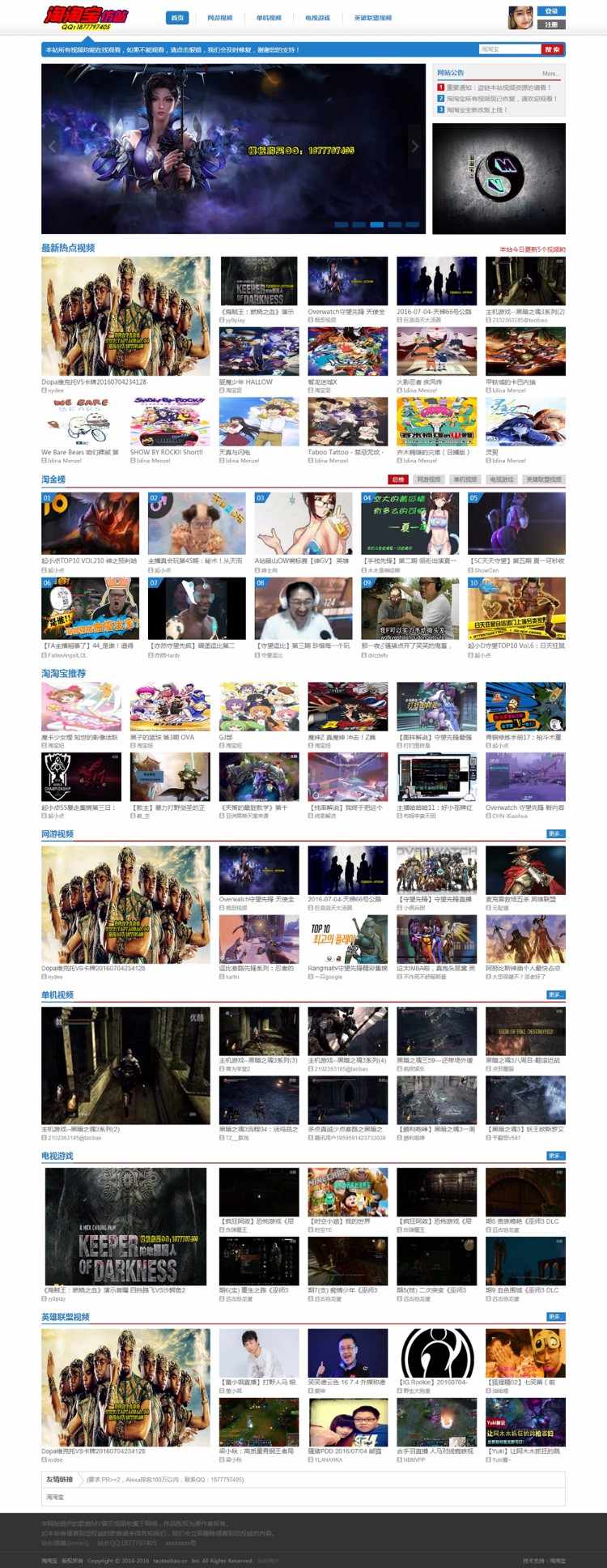Image resolution: width=607 pixels, height=1568 pixels.
Task: Show the next banner slide with right arrow
Action: [x=414, y=147]
